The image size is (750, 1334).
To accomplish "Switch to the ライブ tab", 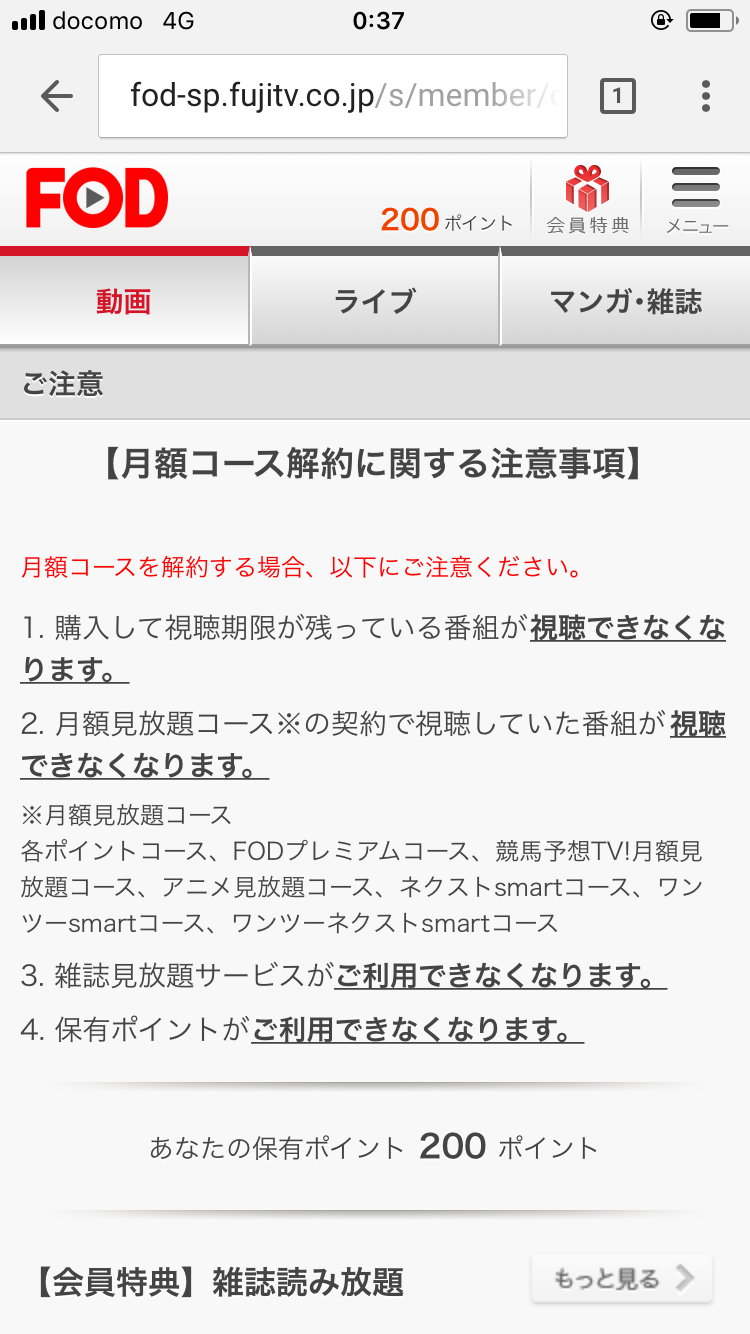I will [x=374, y=301].
